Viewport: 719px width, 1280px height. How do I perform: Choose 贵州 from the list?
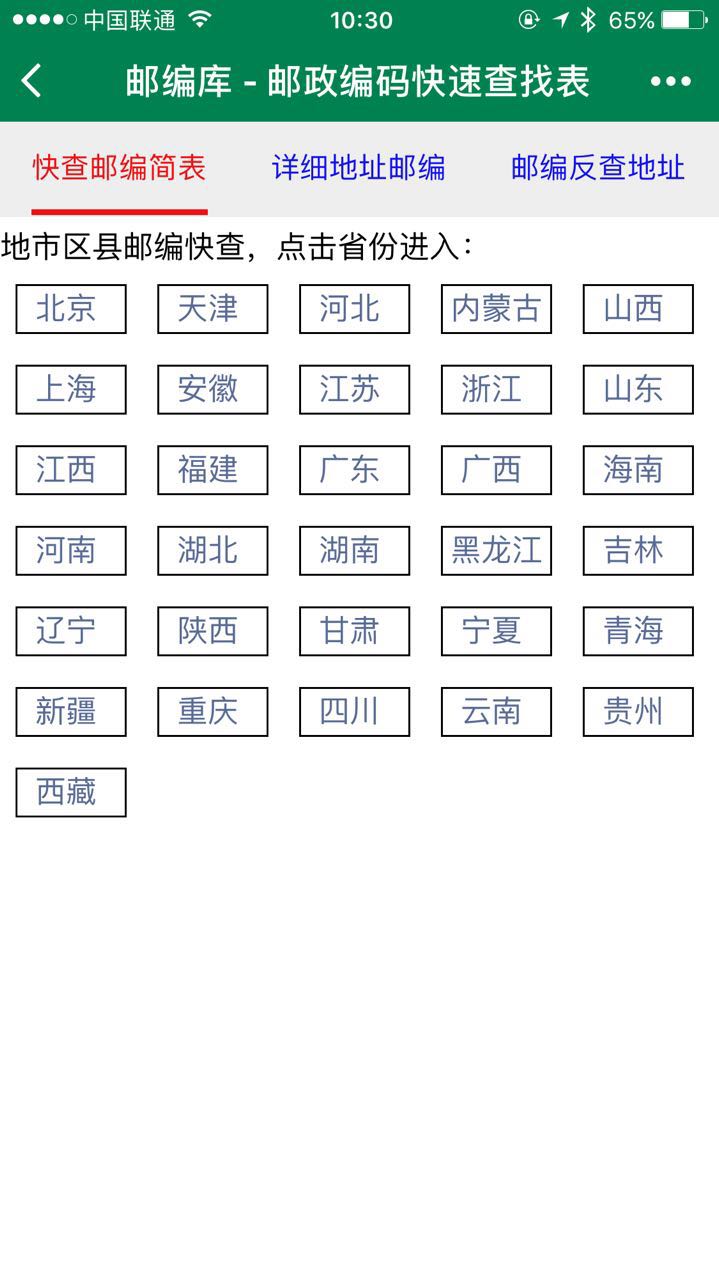(638, 712)
